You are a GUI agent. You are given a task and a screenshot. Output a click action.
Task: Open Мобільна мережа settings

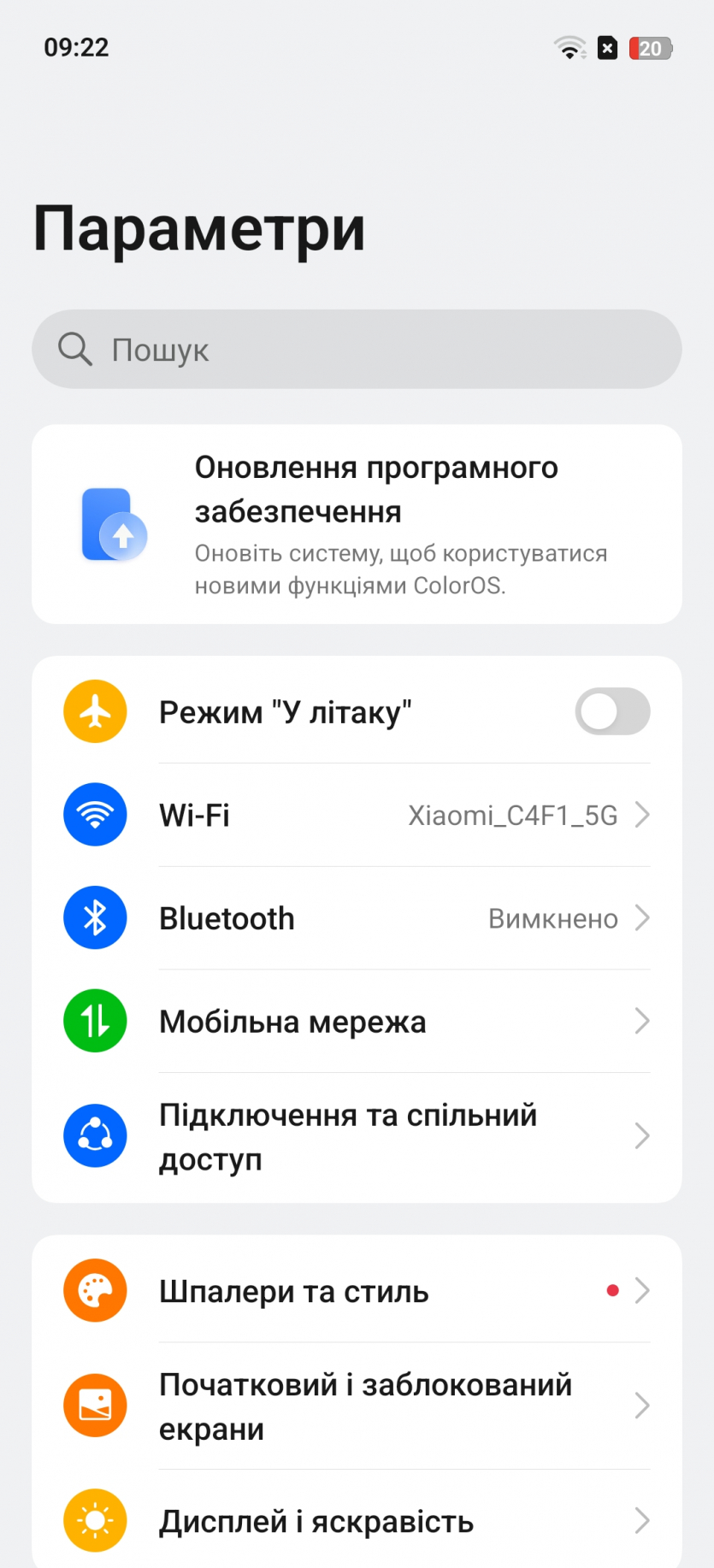pos(357,1021)
